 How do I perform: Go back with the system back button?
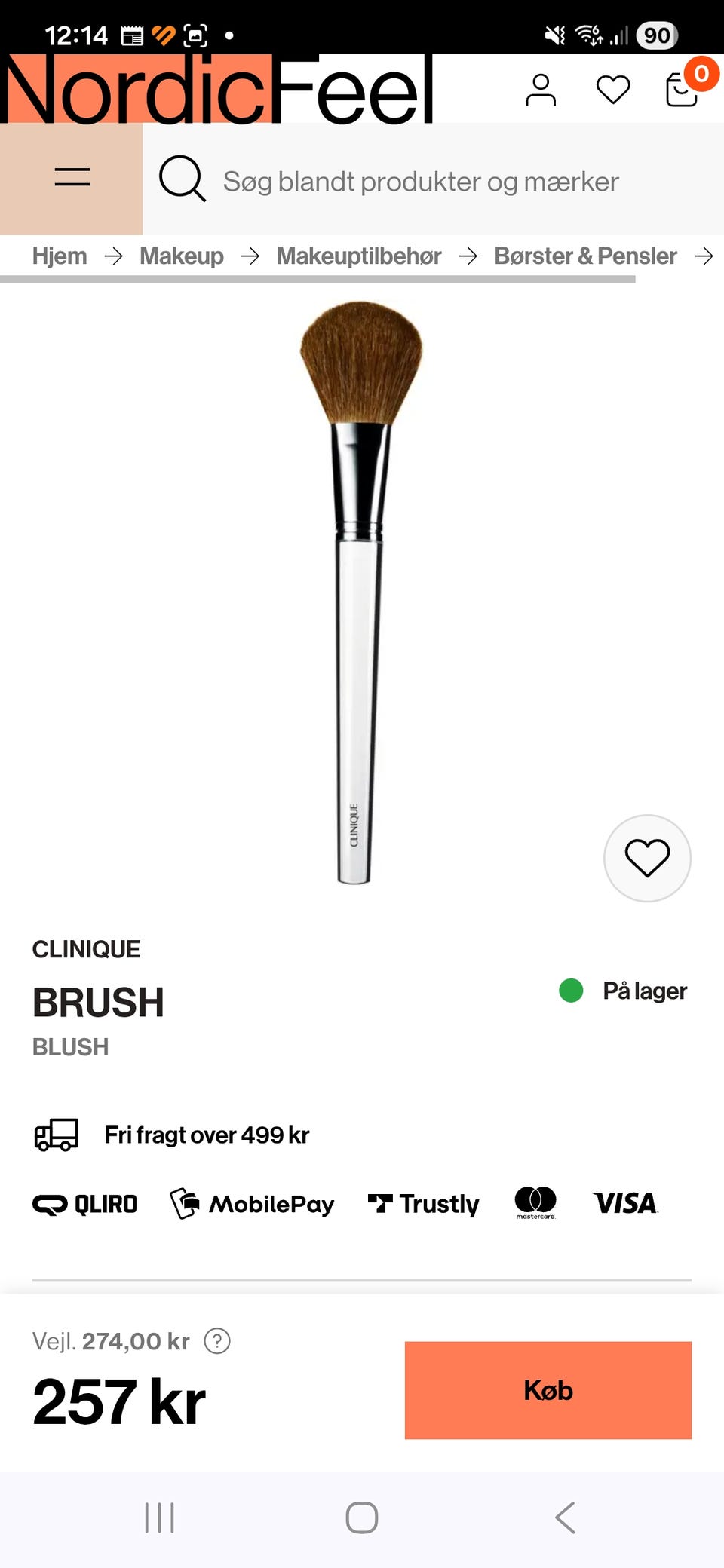tap(565, 1517)
